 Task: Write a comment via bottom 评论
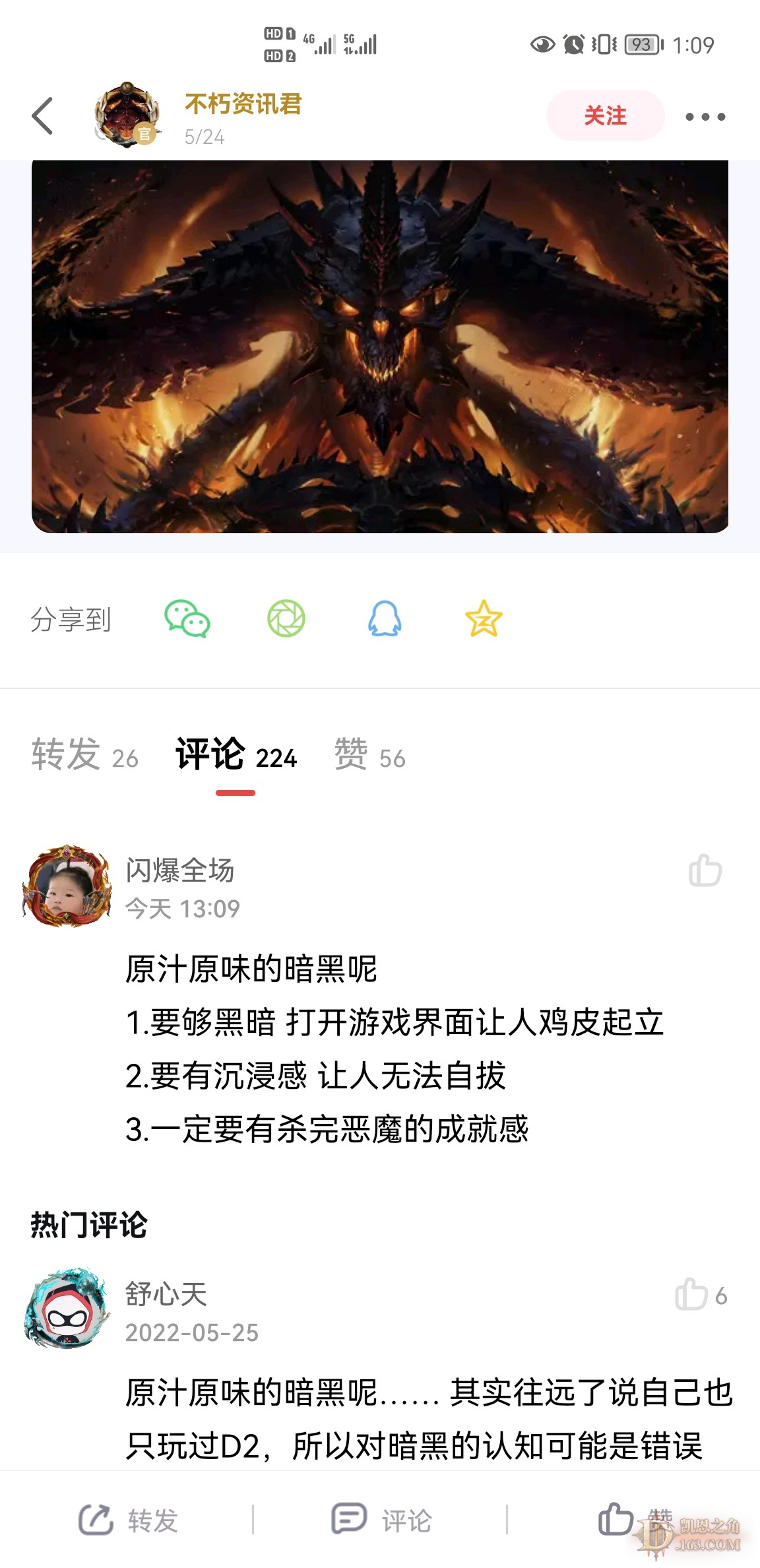381,1520
